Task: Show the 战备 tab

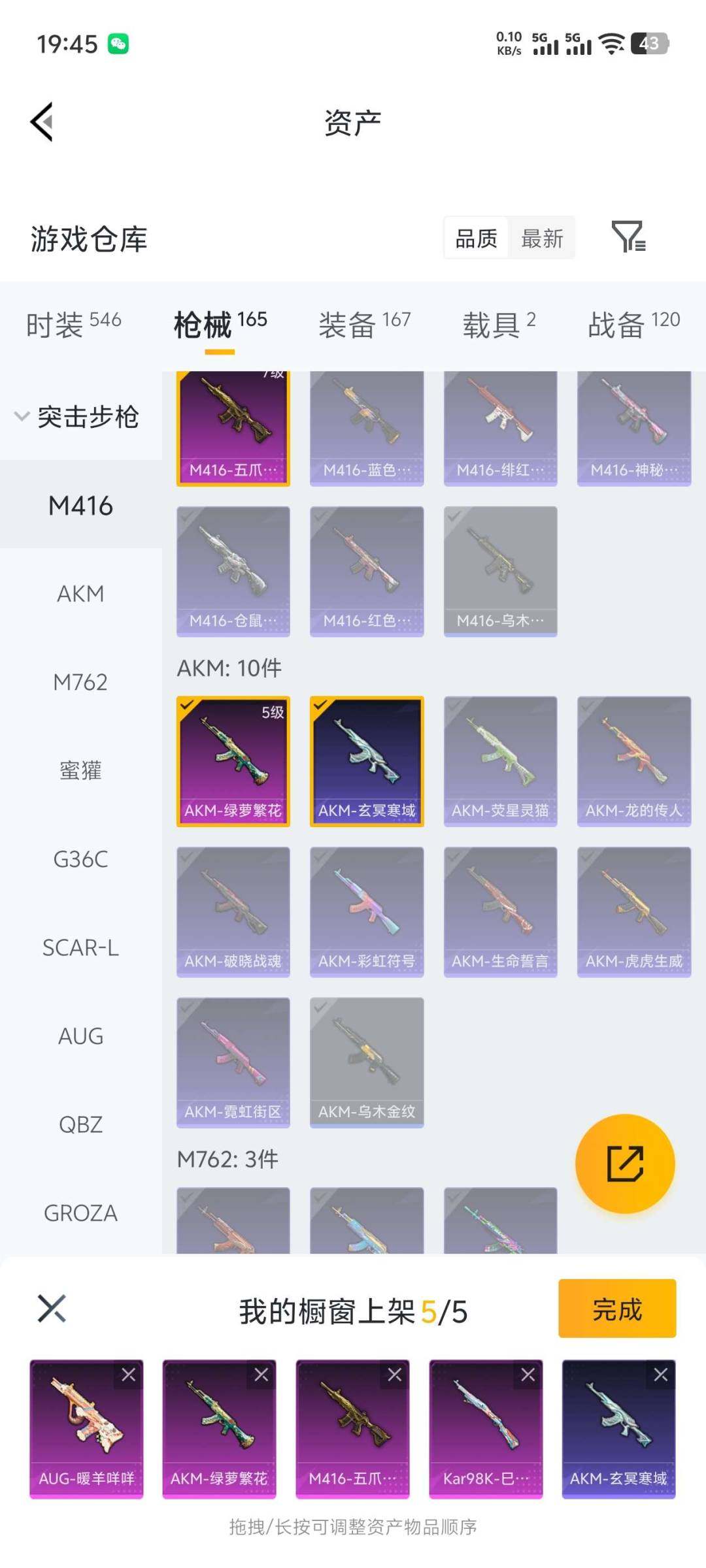Action: tap(633, 324)
